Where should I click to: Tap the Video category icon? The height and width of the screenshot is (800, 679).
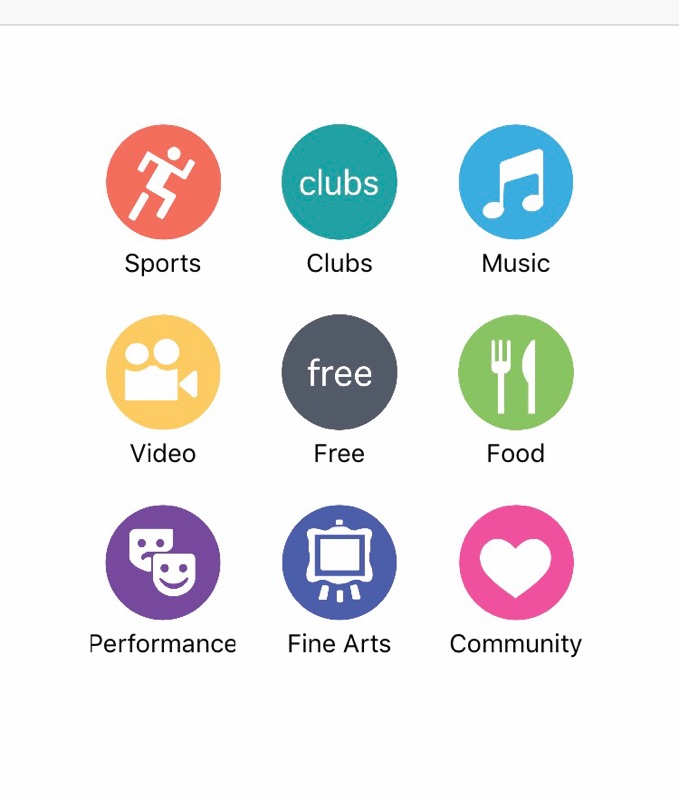point(163,372)
